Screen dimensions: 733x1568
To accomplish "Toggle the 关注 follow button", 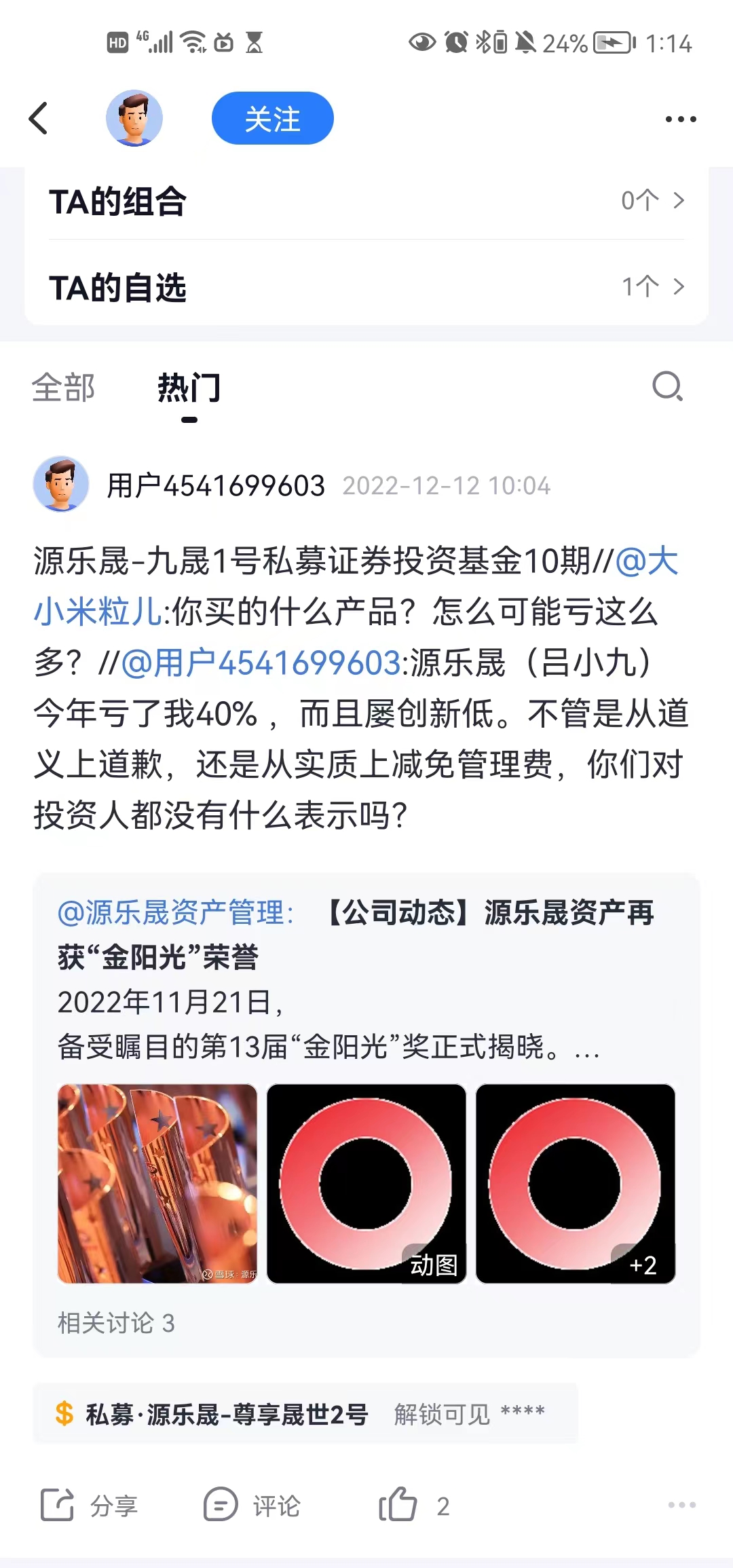I will pyautogui.click(x=272, y=117).
